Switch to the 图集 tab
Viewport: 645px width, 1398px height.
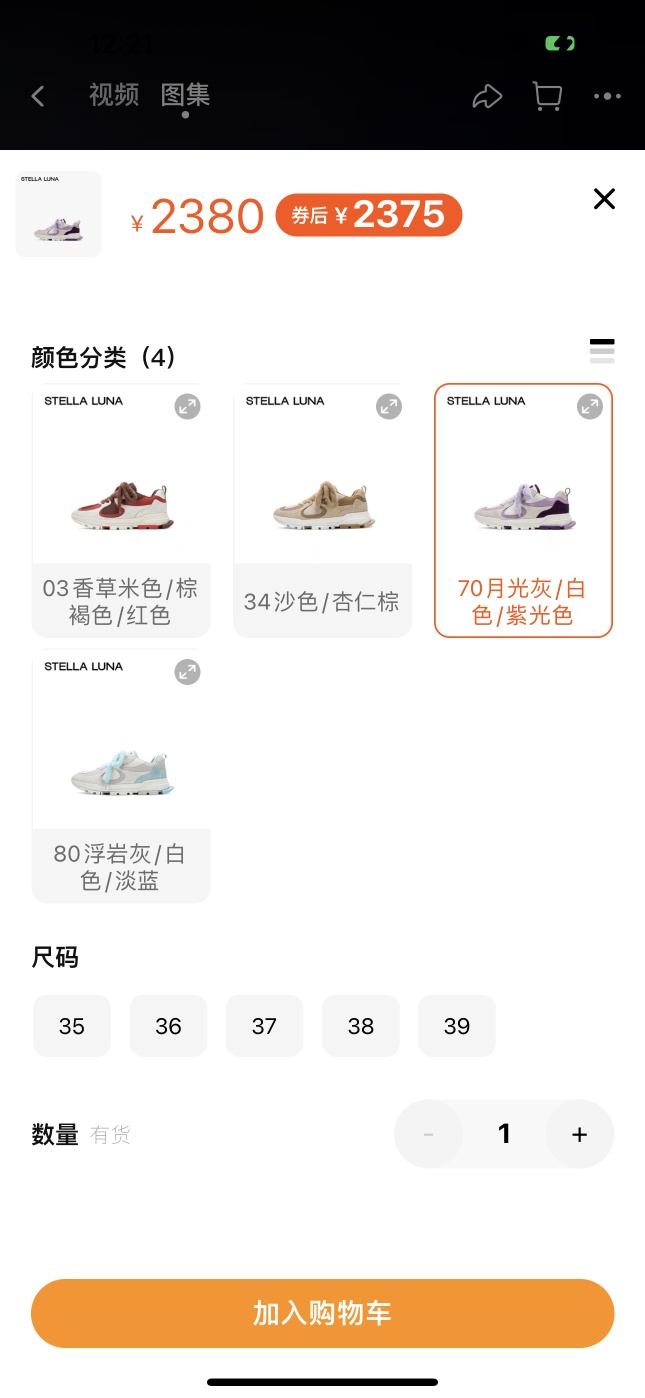(x=186, y=95)
